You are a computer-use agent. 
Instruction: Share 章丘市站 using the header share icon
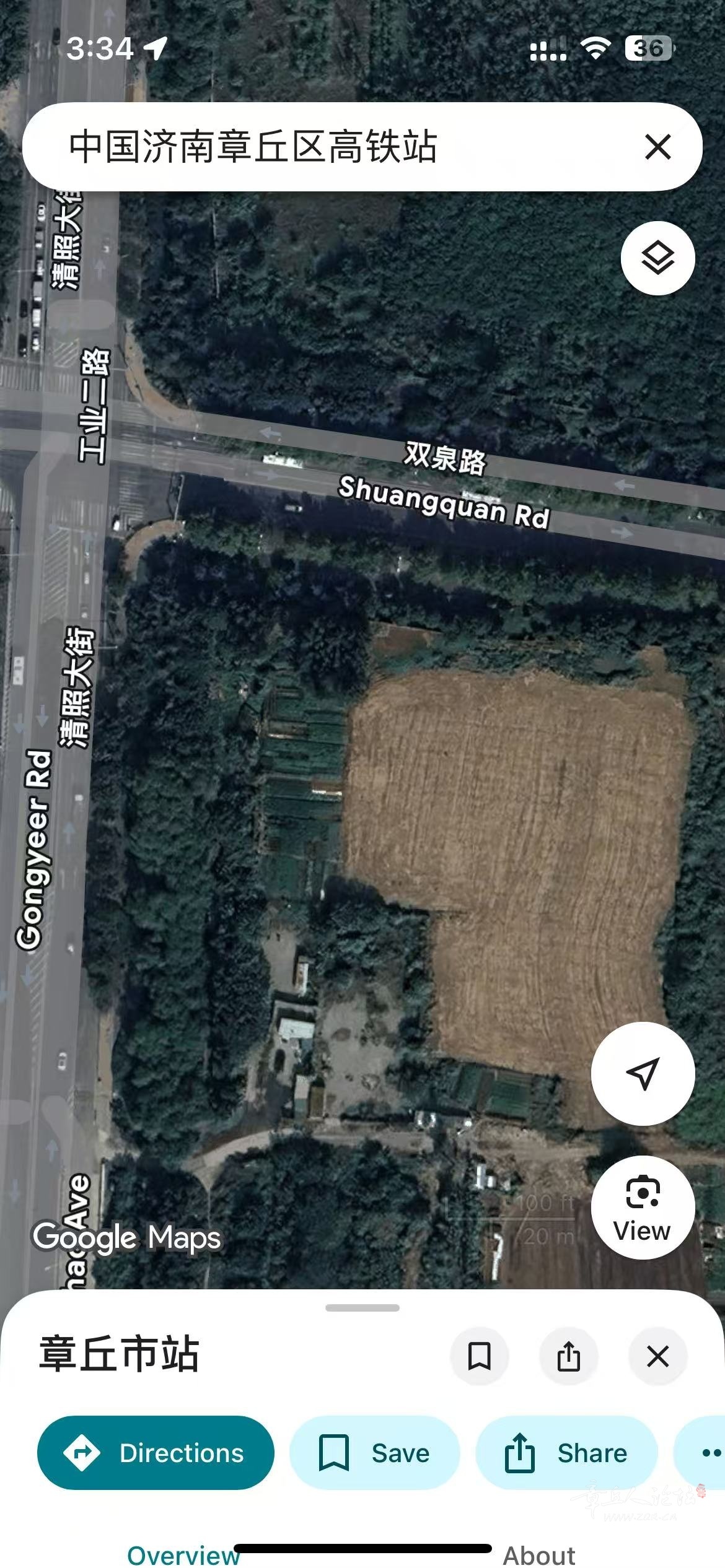pos(568,1356)
